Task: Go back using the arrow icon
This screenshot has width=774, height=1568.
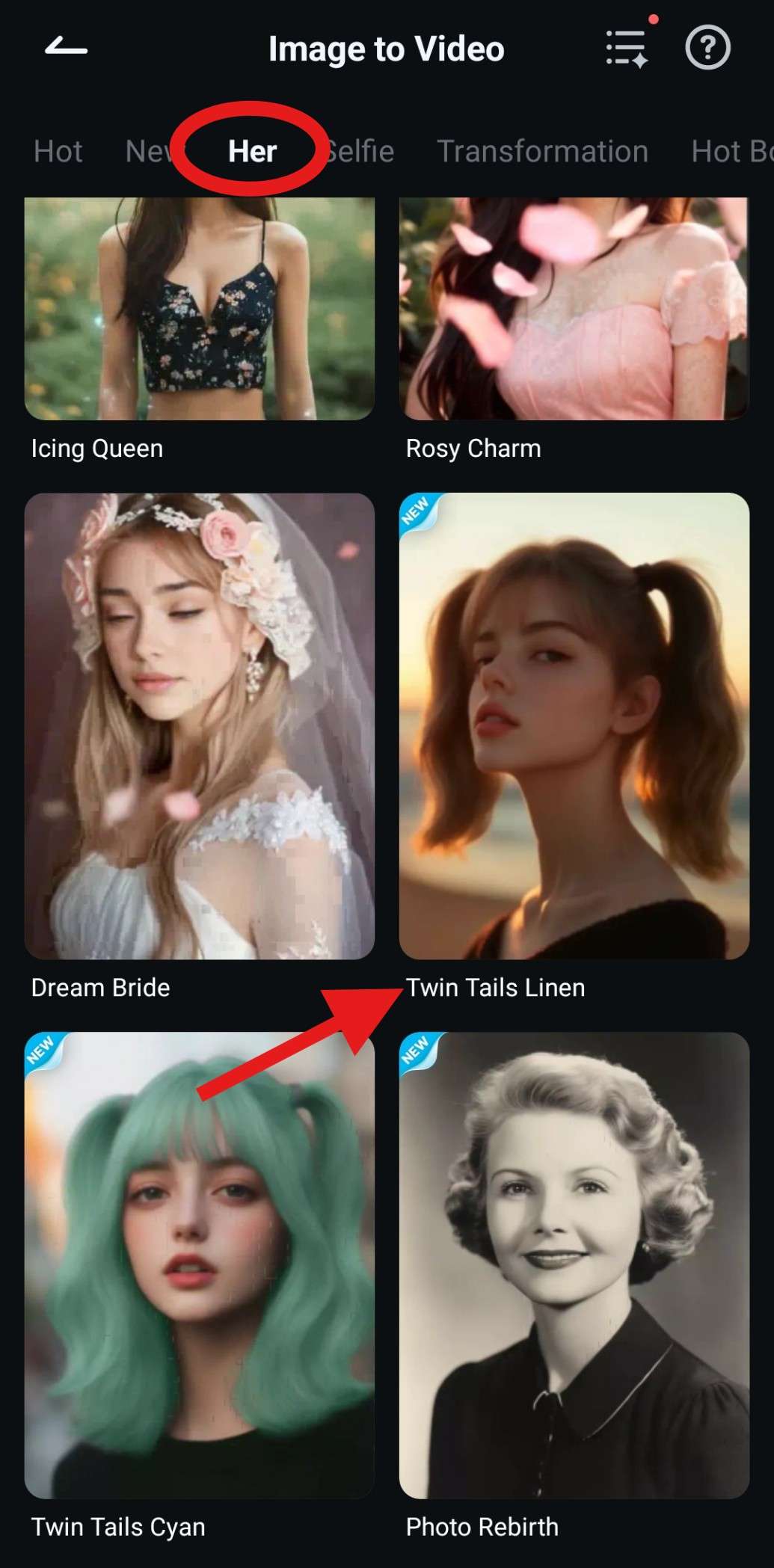Action: [x=66, y=49]
